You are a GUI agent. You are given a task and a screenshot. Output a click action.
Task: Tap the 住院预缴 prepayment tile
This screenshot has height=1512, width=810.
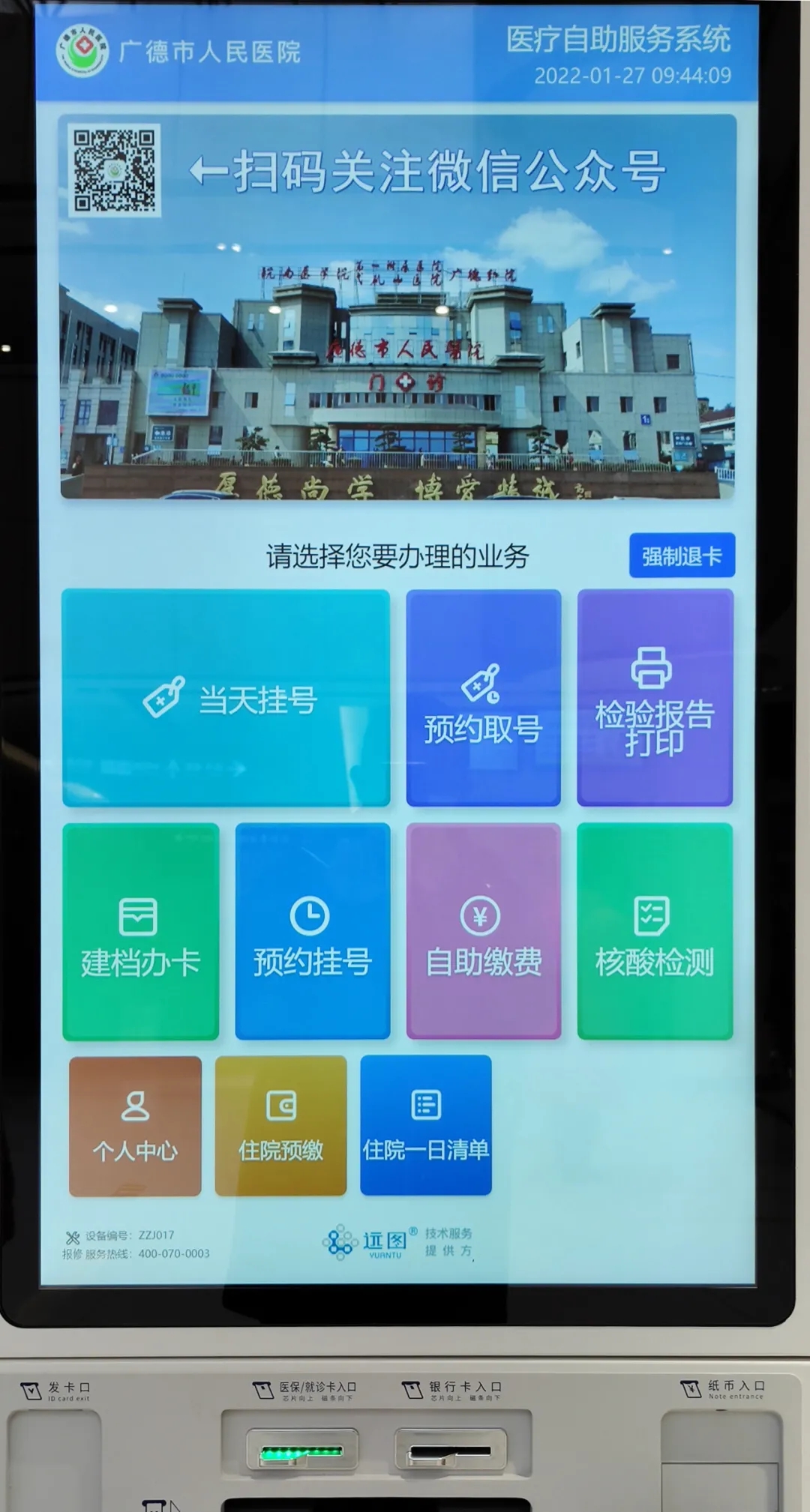point(280,1125)
